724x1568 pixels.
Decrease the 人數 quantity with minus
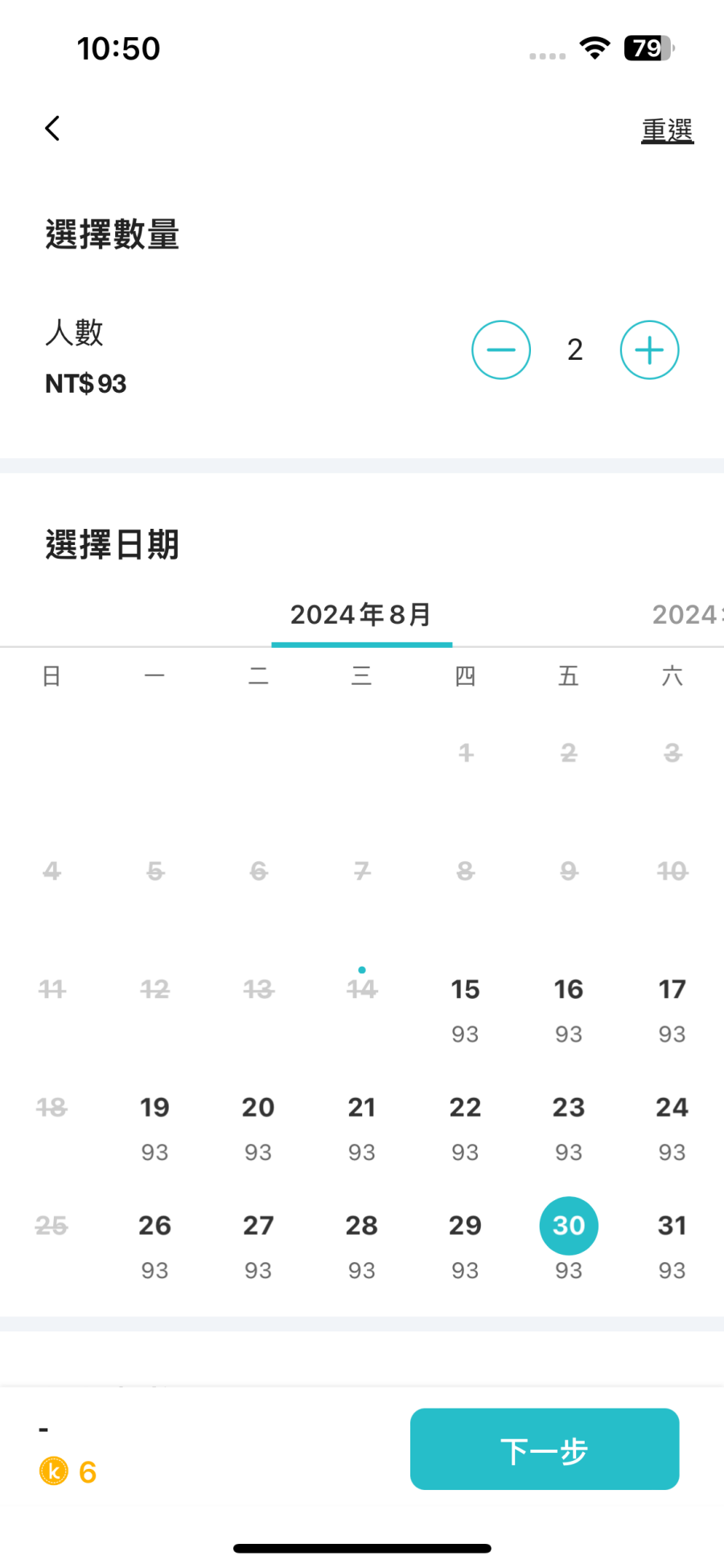pos(500,350)
